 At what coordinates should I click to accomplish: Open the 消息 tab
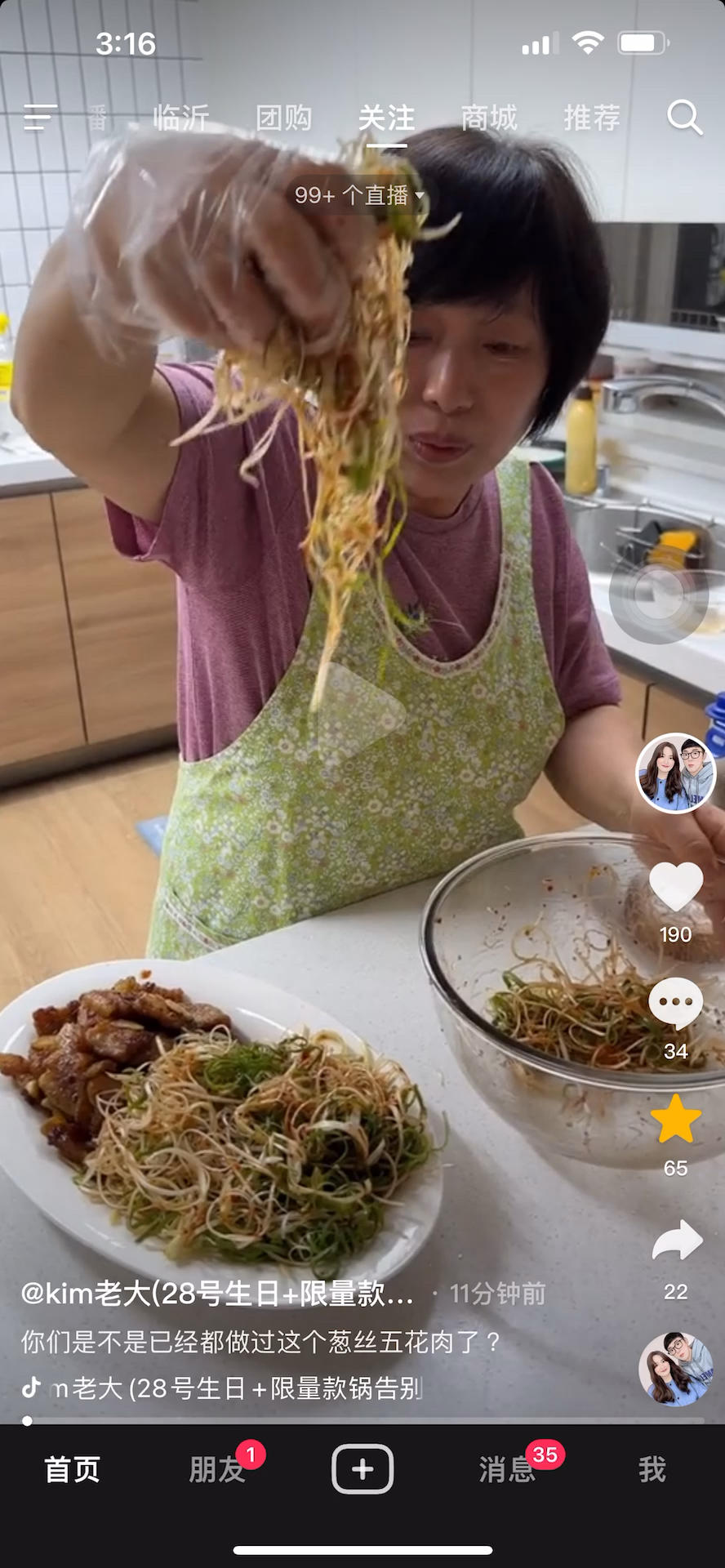tap(507, 1469)
